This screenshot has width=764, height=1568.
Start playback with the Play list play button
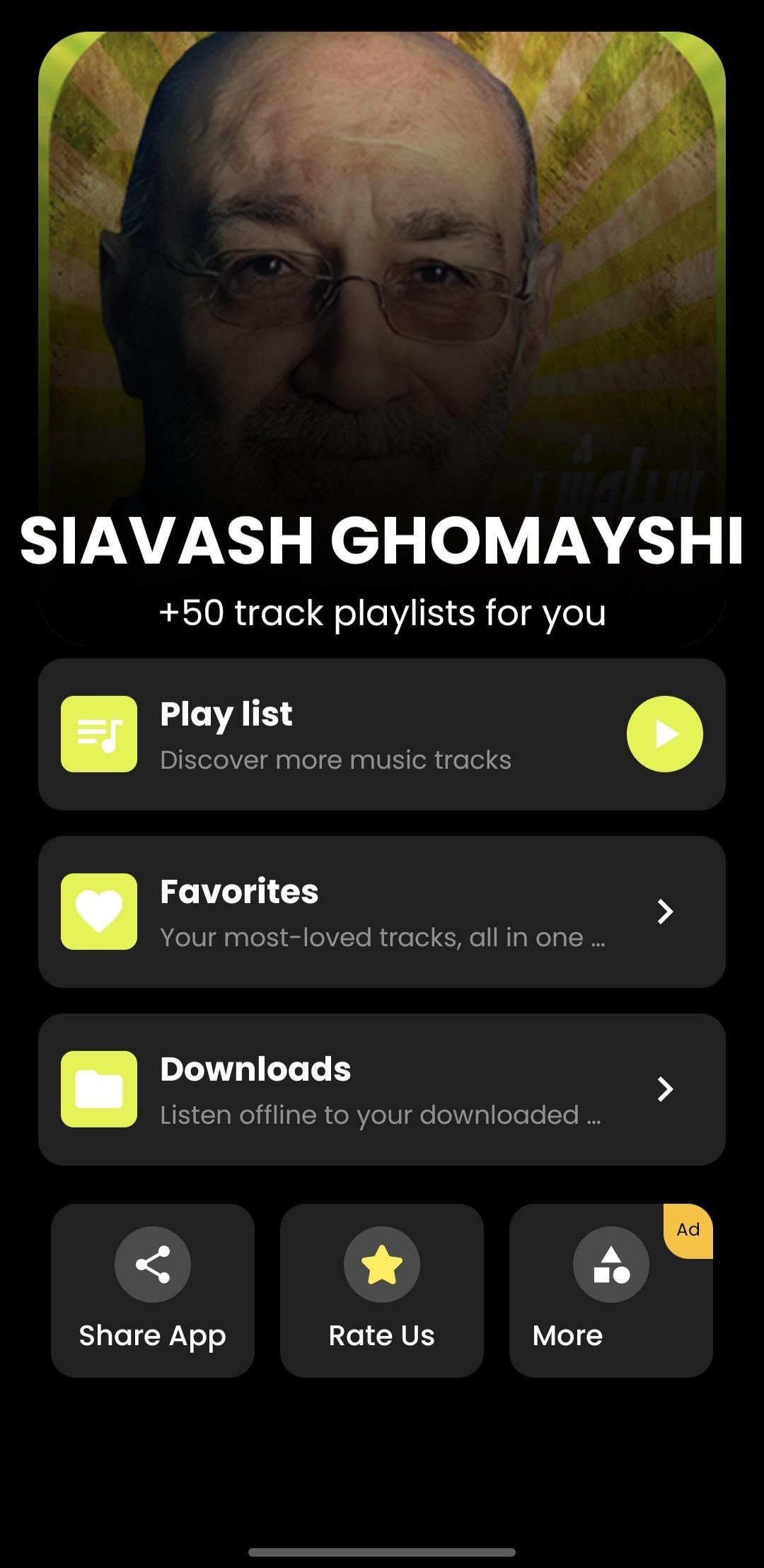pyautogui.click(x=664, y=734)
